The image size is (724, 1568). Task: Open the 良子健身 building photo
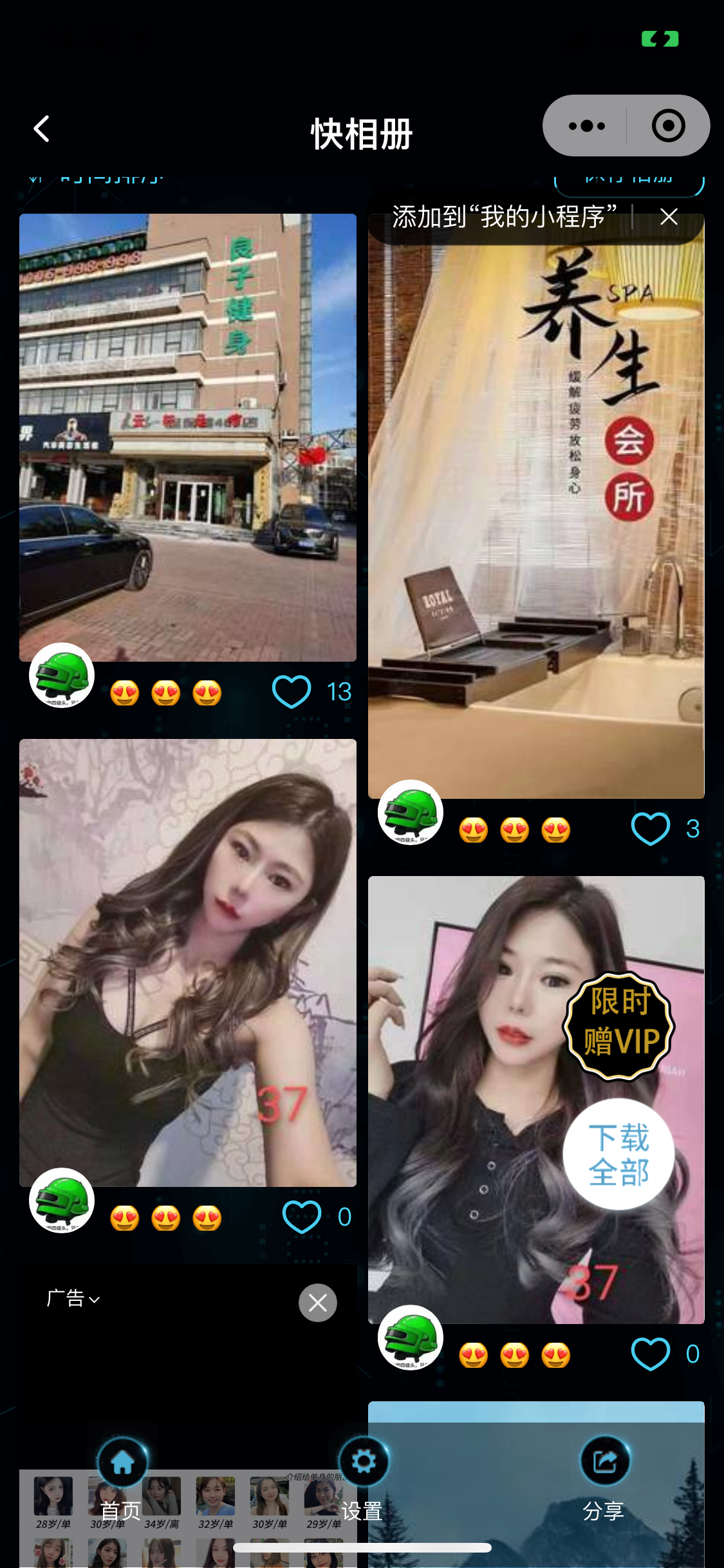(187, 438)
